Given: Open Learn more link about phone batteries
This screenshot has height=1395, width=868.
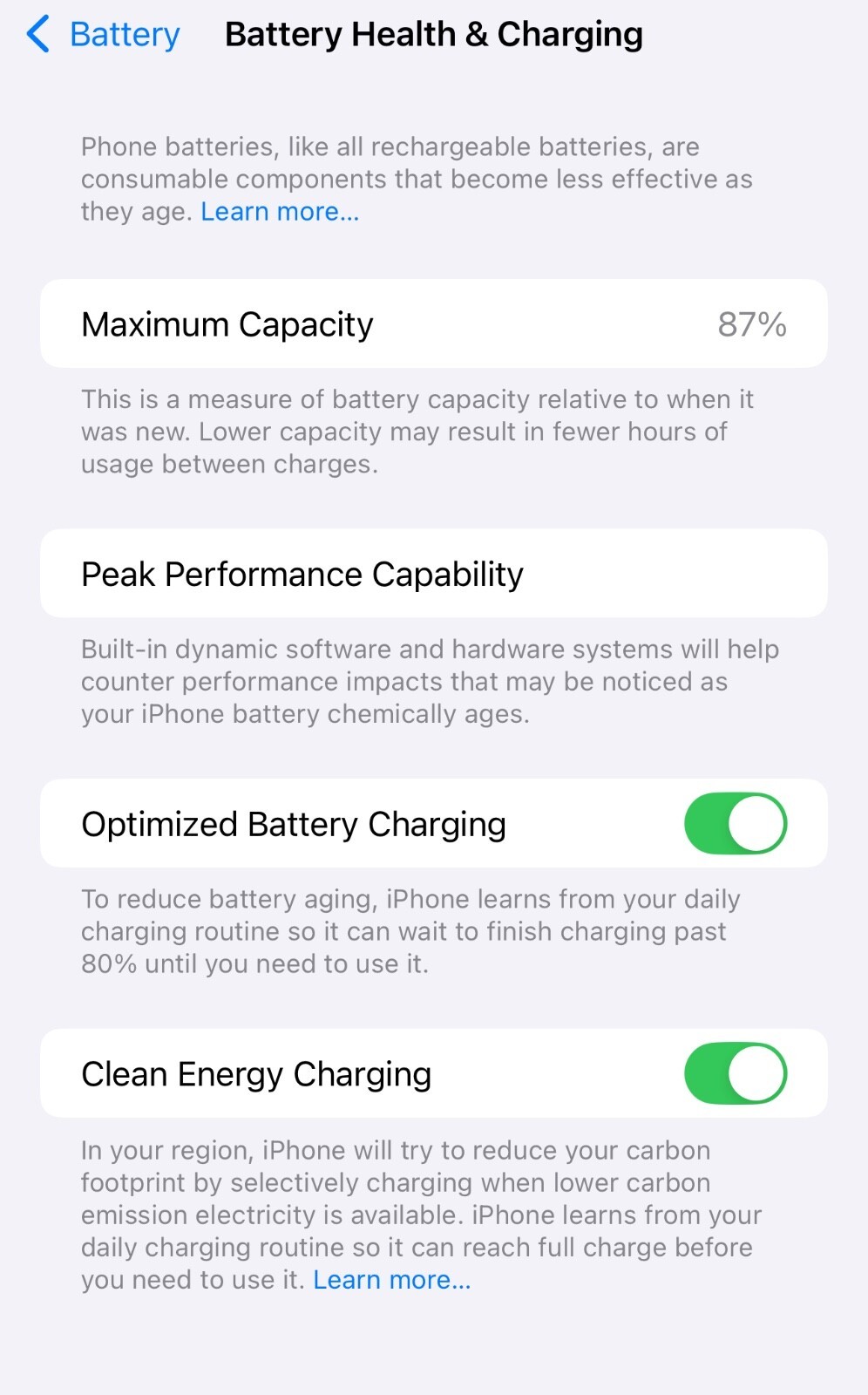Looking at the screenshot, I should (280, 212).
